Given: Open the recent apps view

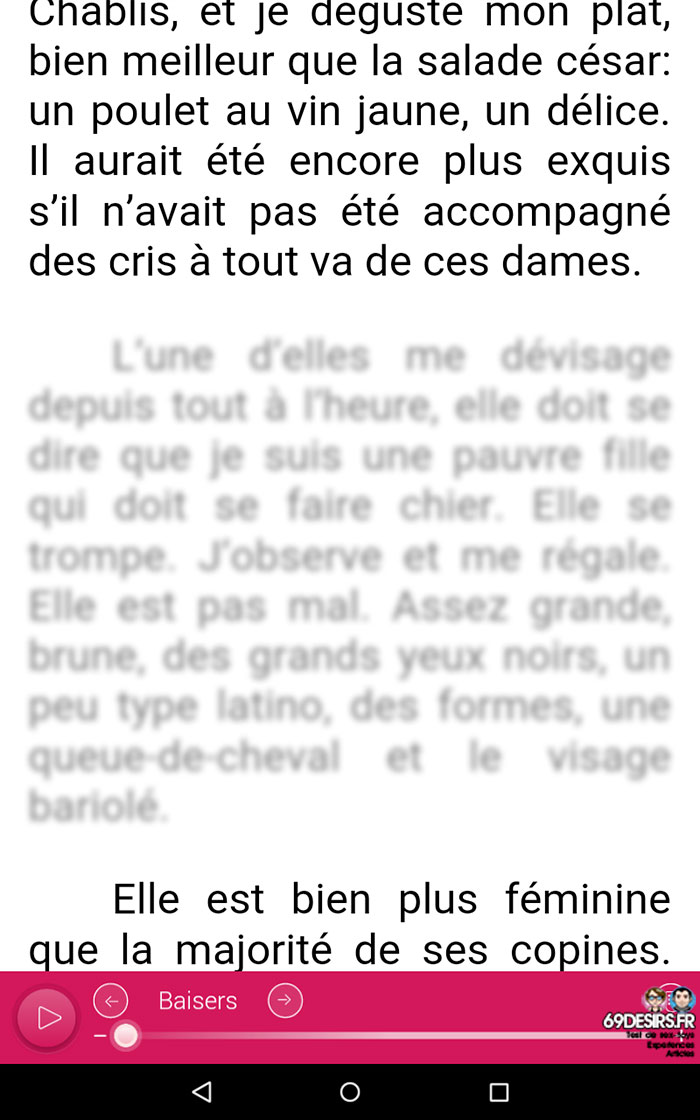Looking at the screenshot, I should tap(499, 1091).
